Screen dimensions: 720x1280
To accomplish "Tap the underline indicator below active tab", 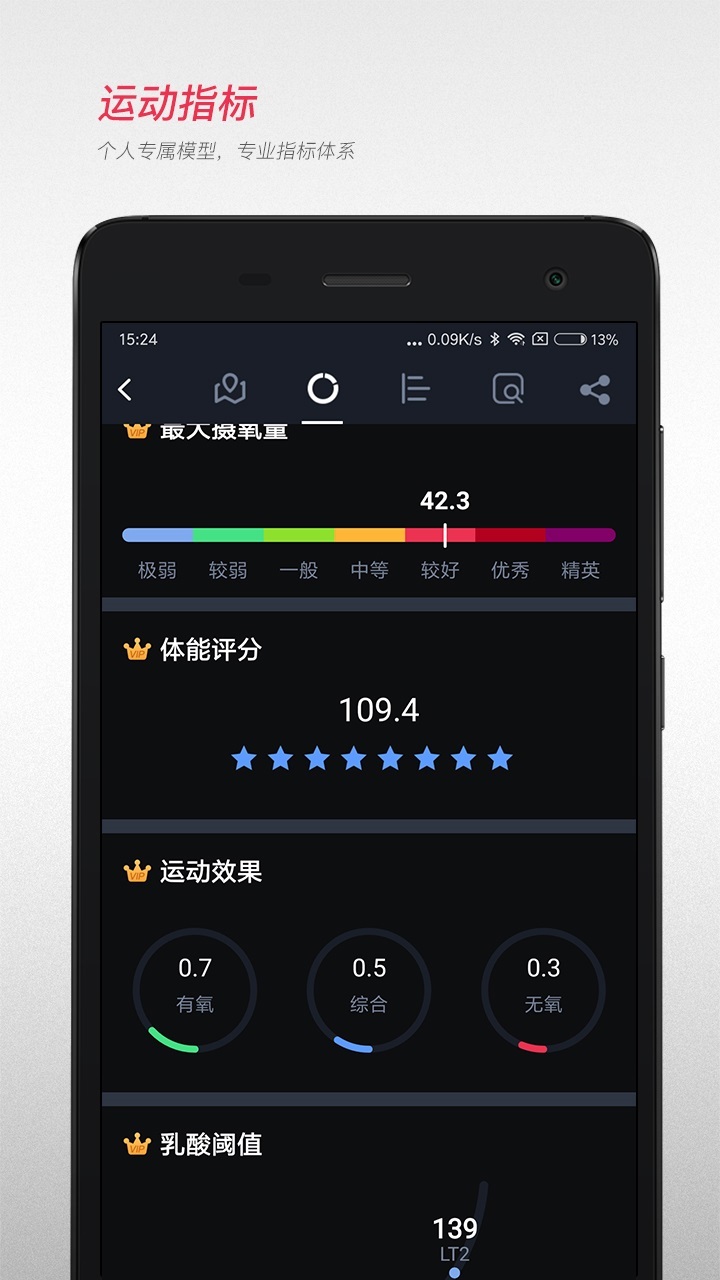I will 324,422.
